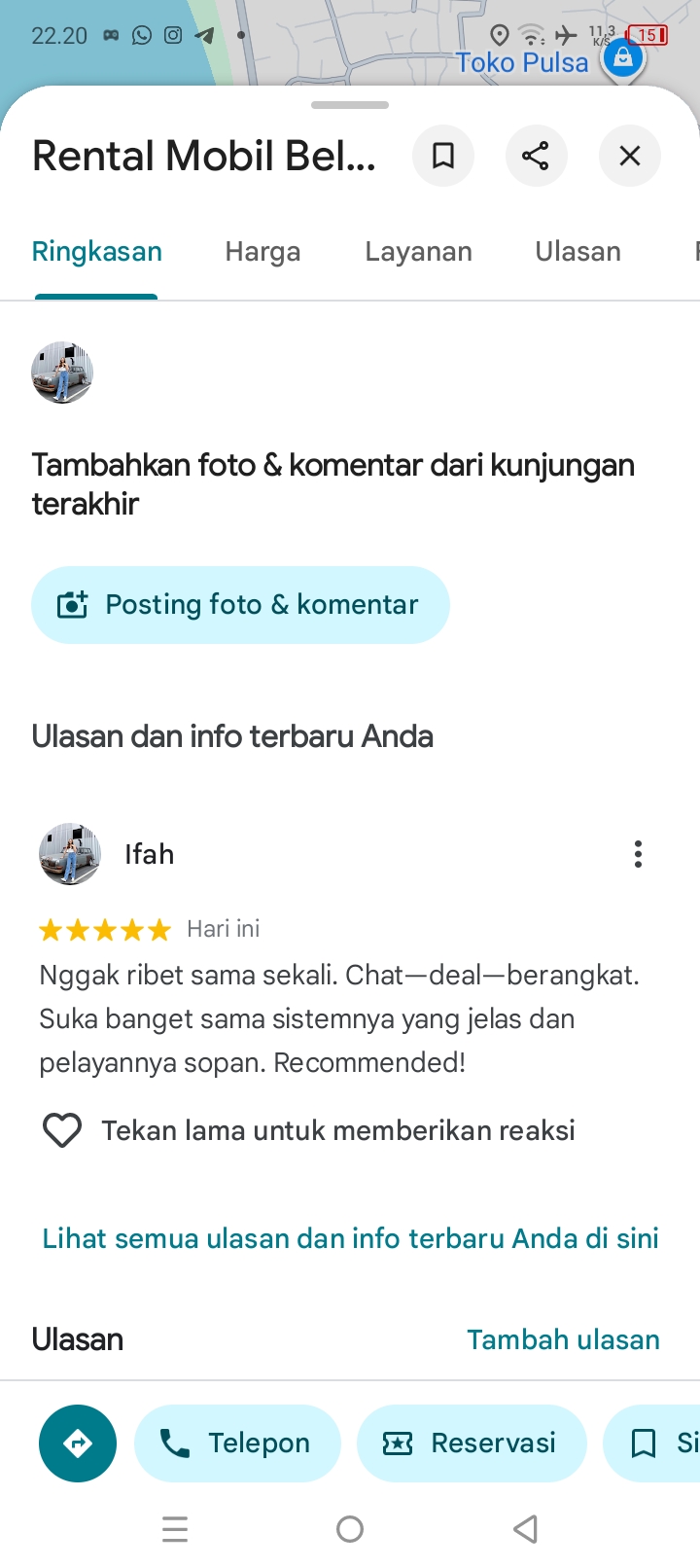
Task: Open Lihat semua ulasan dan info terbaru link
Action: (x=350, y=1238)
